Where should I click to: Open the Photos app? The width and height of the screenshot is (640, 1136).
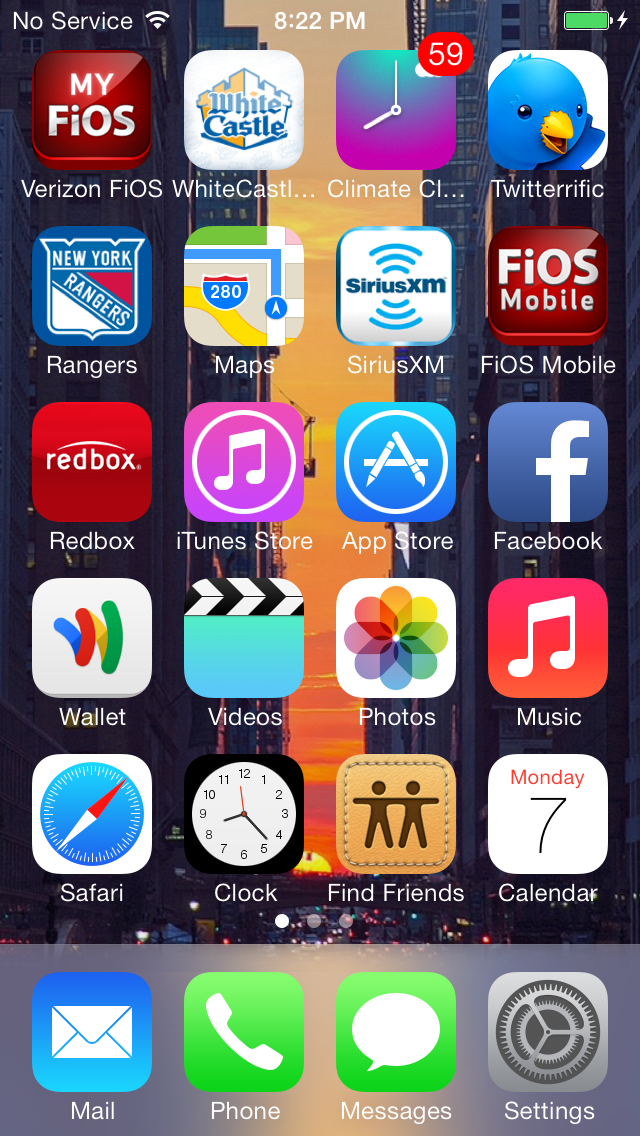pos(396,638)
